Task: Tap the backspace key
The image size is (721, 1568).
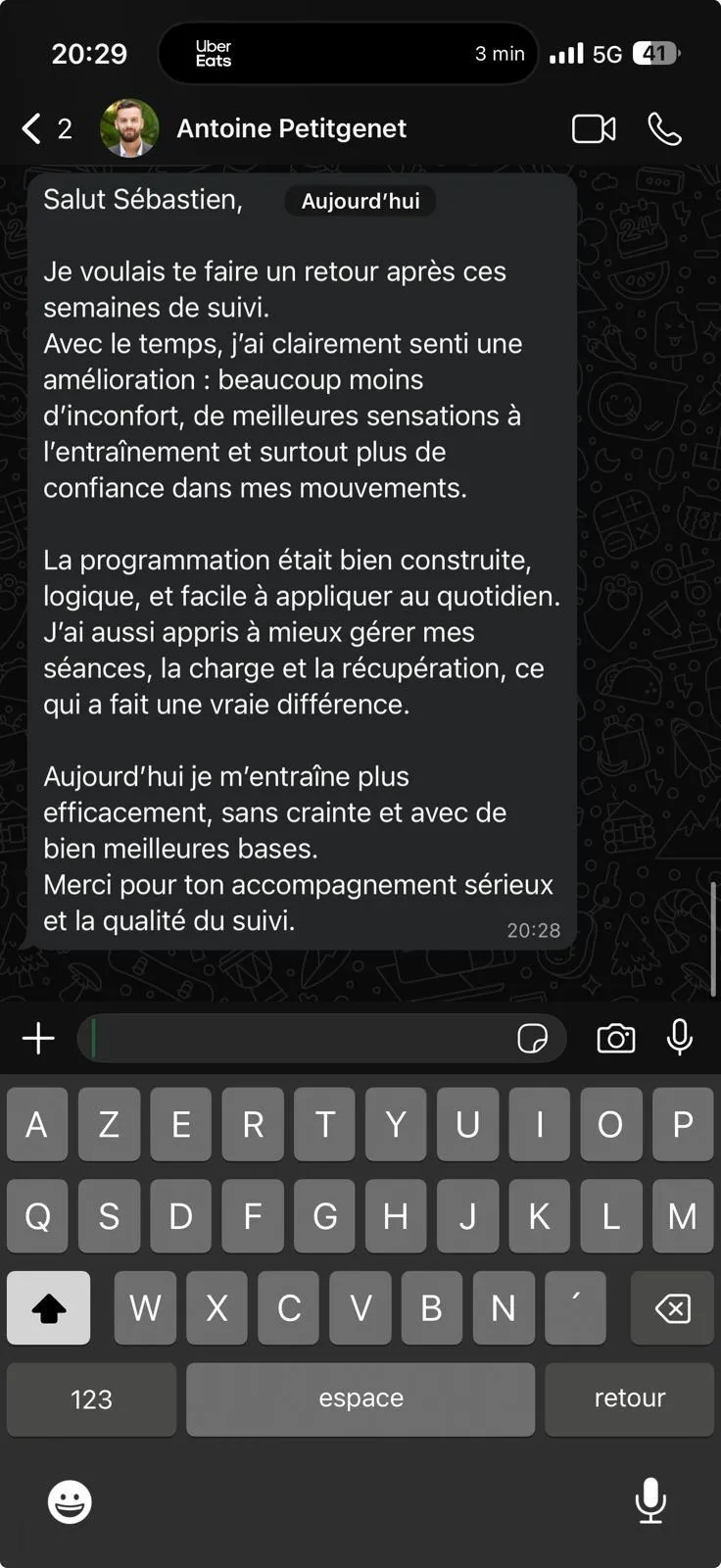Action: point(672,1308)
